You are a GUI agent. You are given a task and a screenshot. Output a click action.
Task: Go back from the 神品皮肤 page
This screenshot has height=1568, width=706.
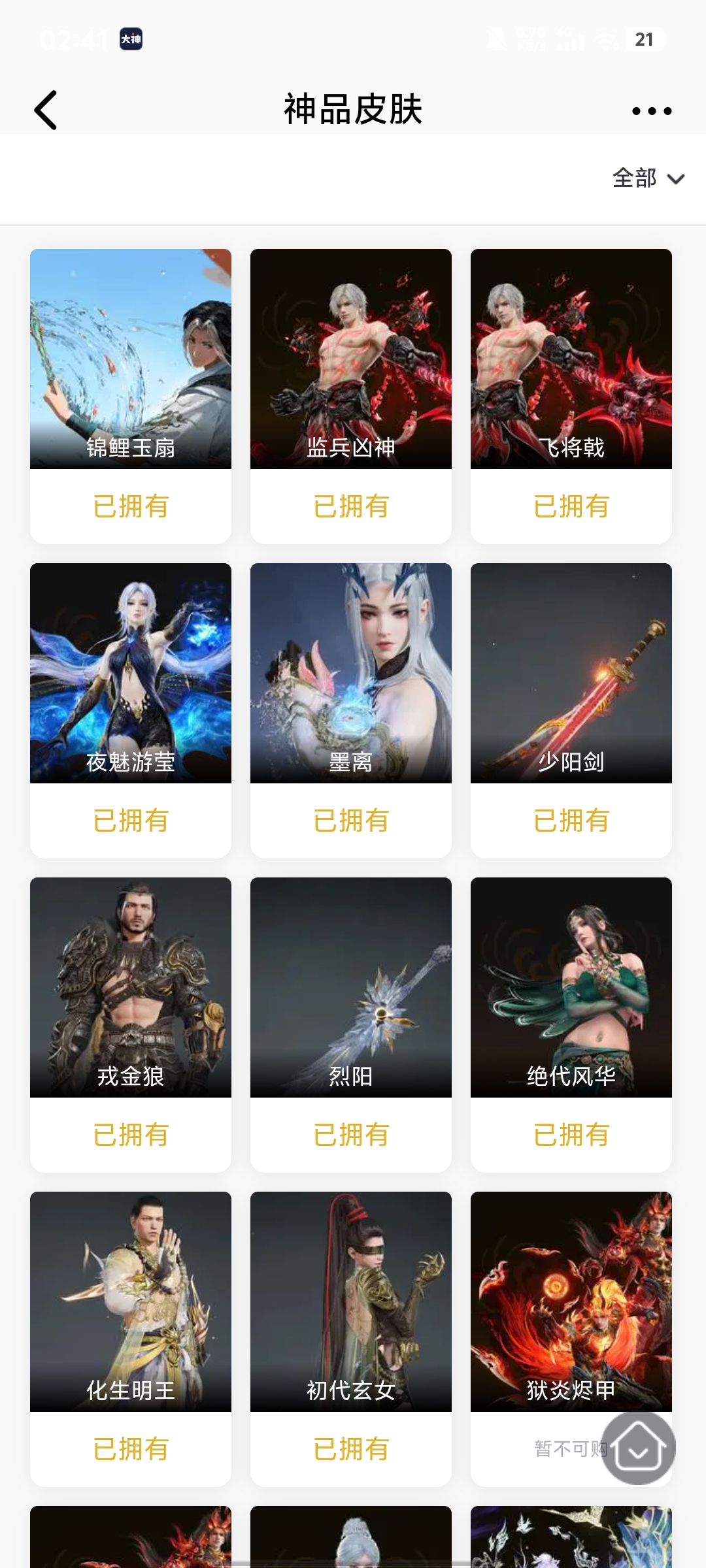pos(46,110)
